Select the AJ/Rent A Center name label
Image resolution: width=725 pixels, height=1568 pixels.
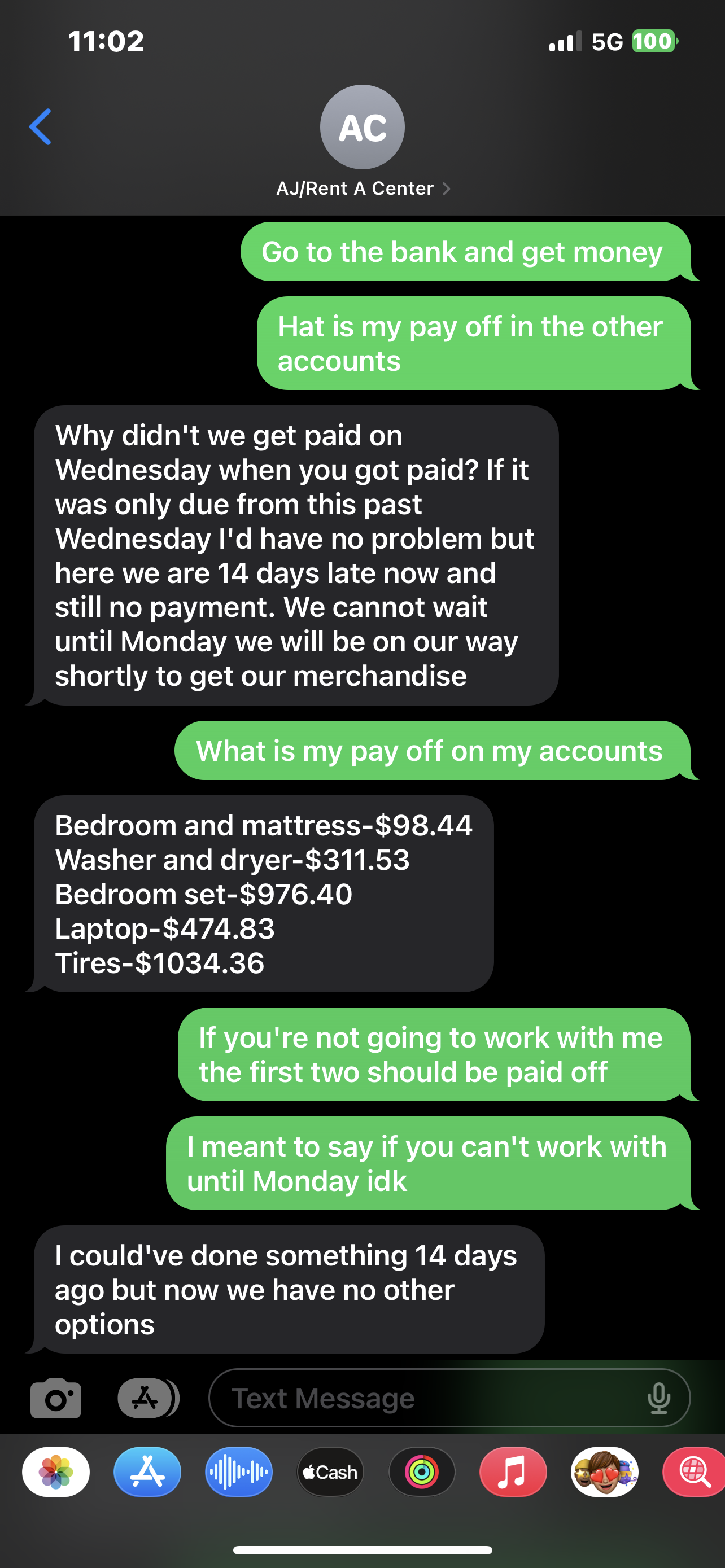(x=355, y=188)
